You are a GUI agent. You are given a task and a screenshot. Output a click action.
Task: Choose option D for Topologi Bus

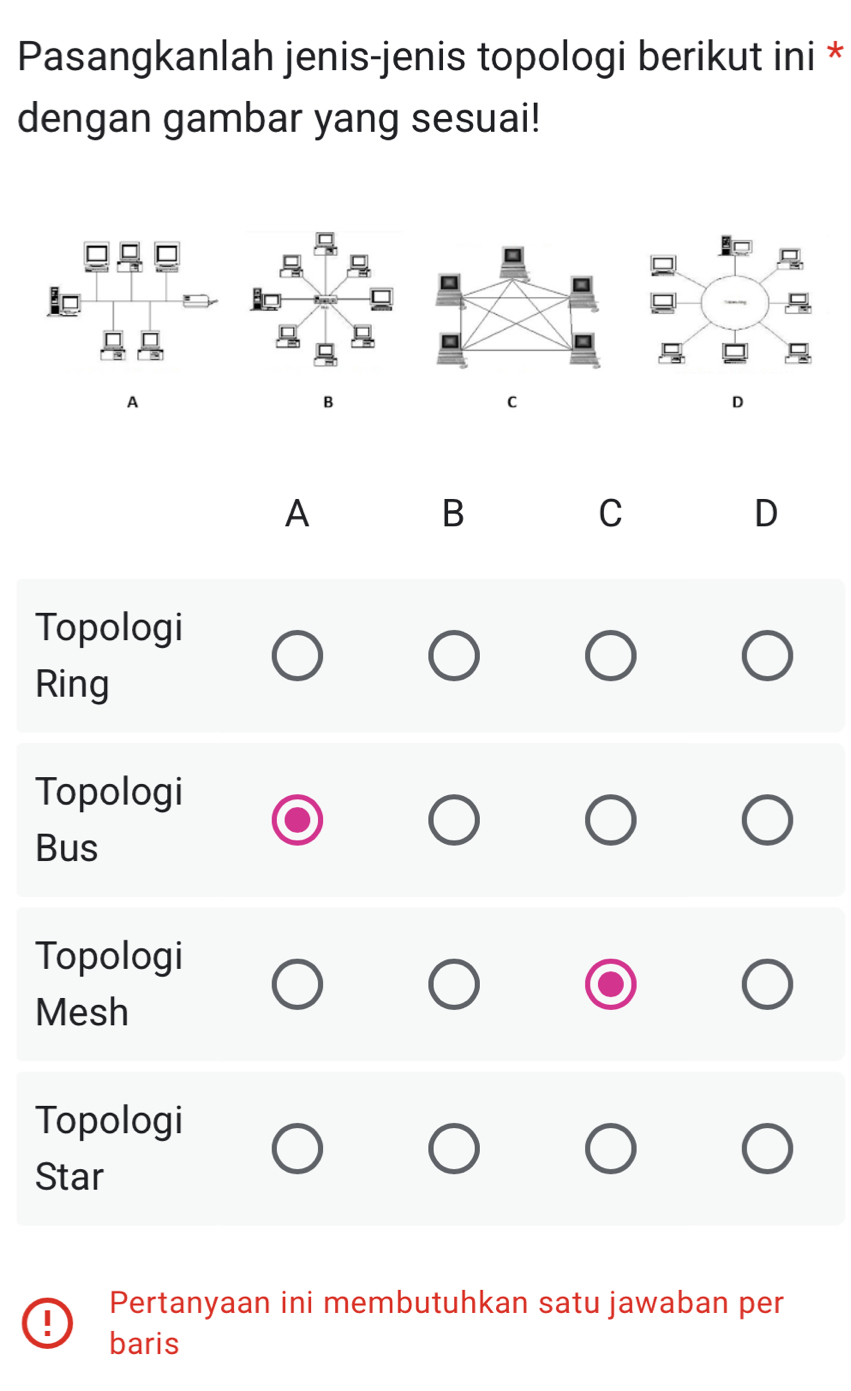click(x=767, y=820)
